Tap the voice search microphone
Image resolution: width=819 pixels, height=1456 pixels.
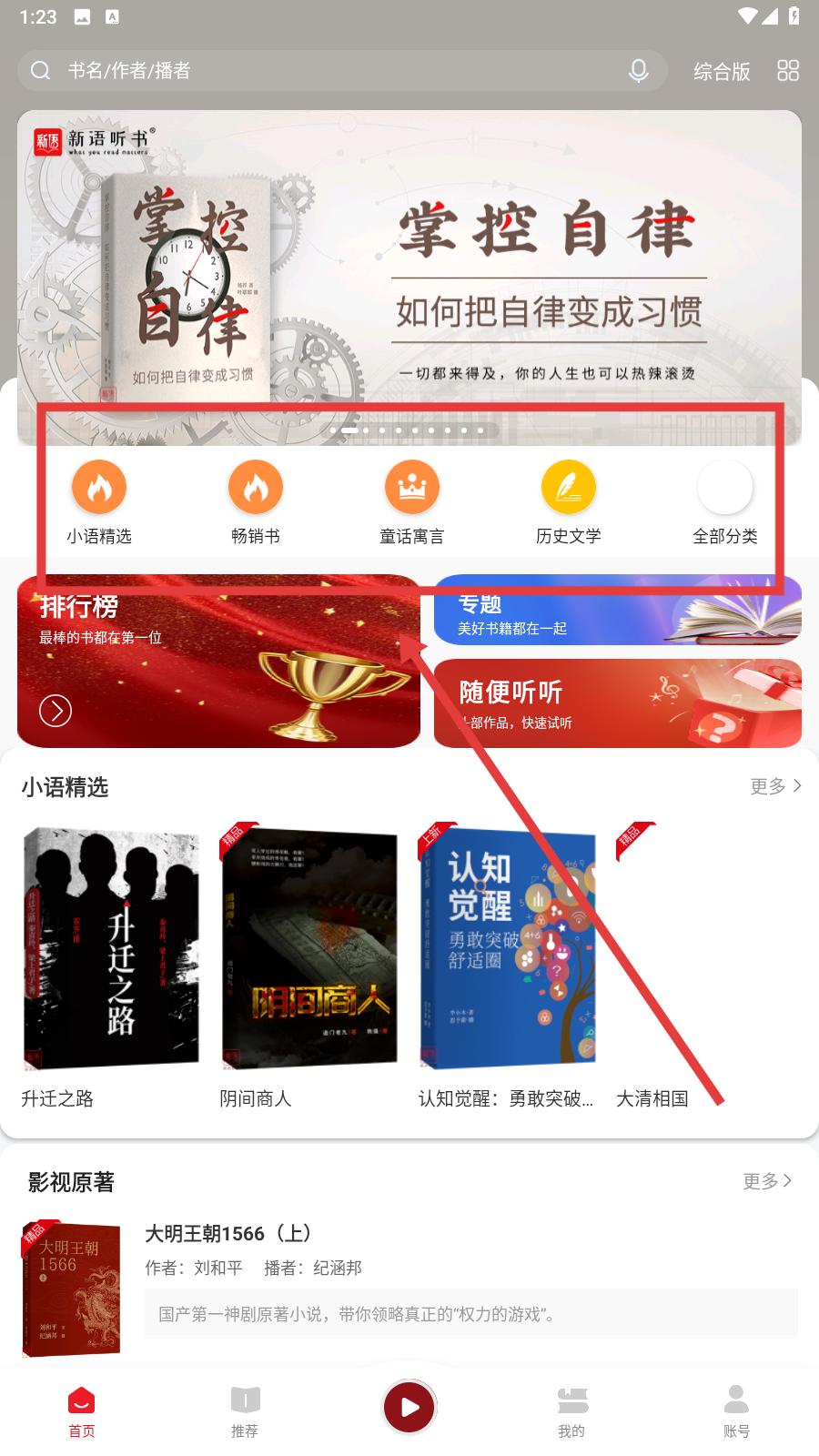click(x=639, y=70)
